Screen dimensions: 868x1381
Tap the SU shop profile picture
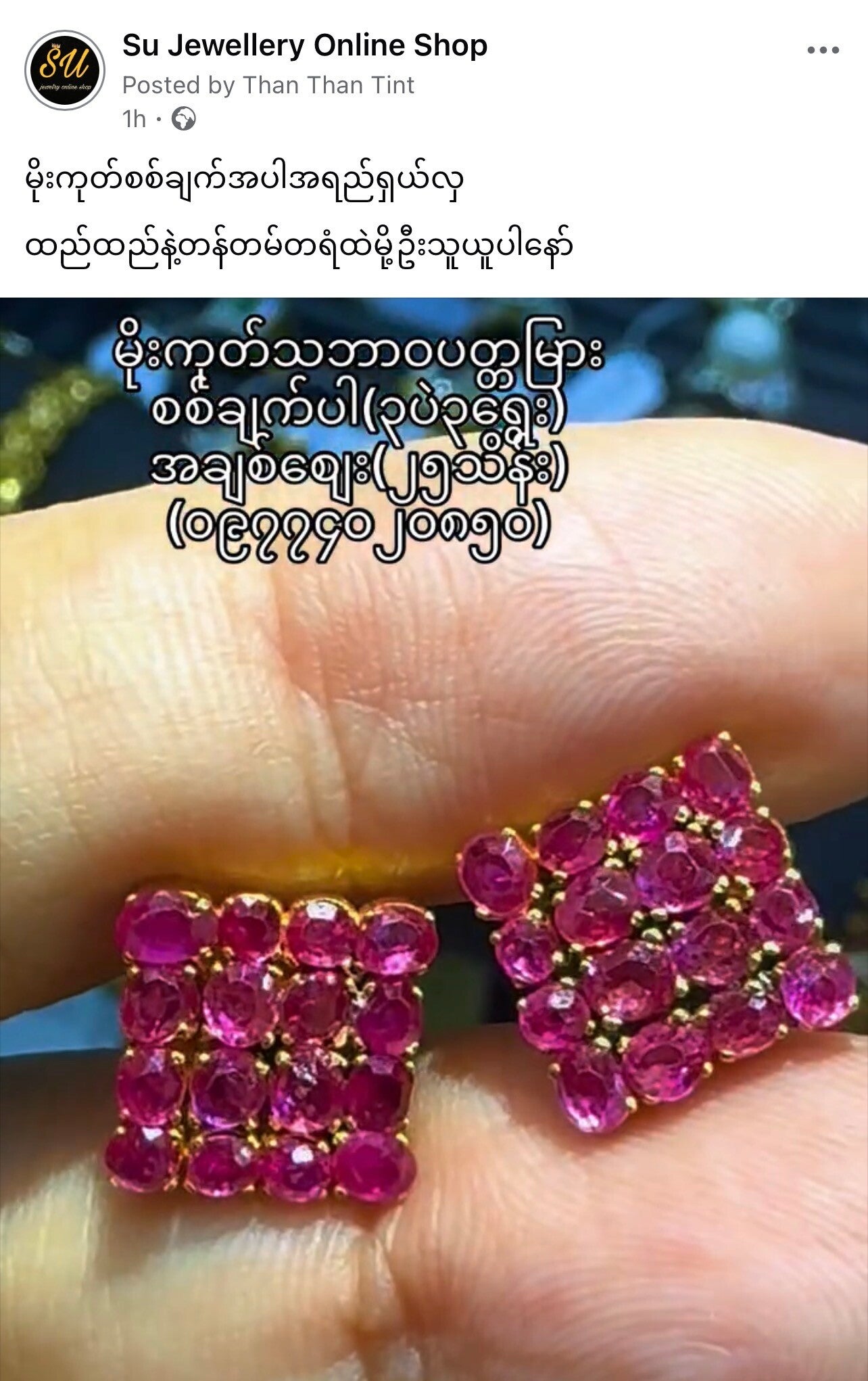tap(65, 70)
